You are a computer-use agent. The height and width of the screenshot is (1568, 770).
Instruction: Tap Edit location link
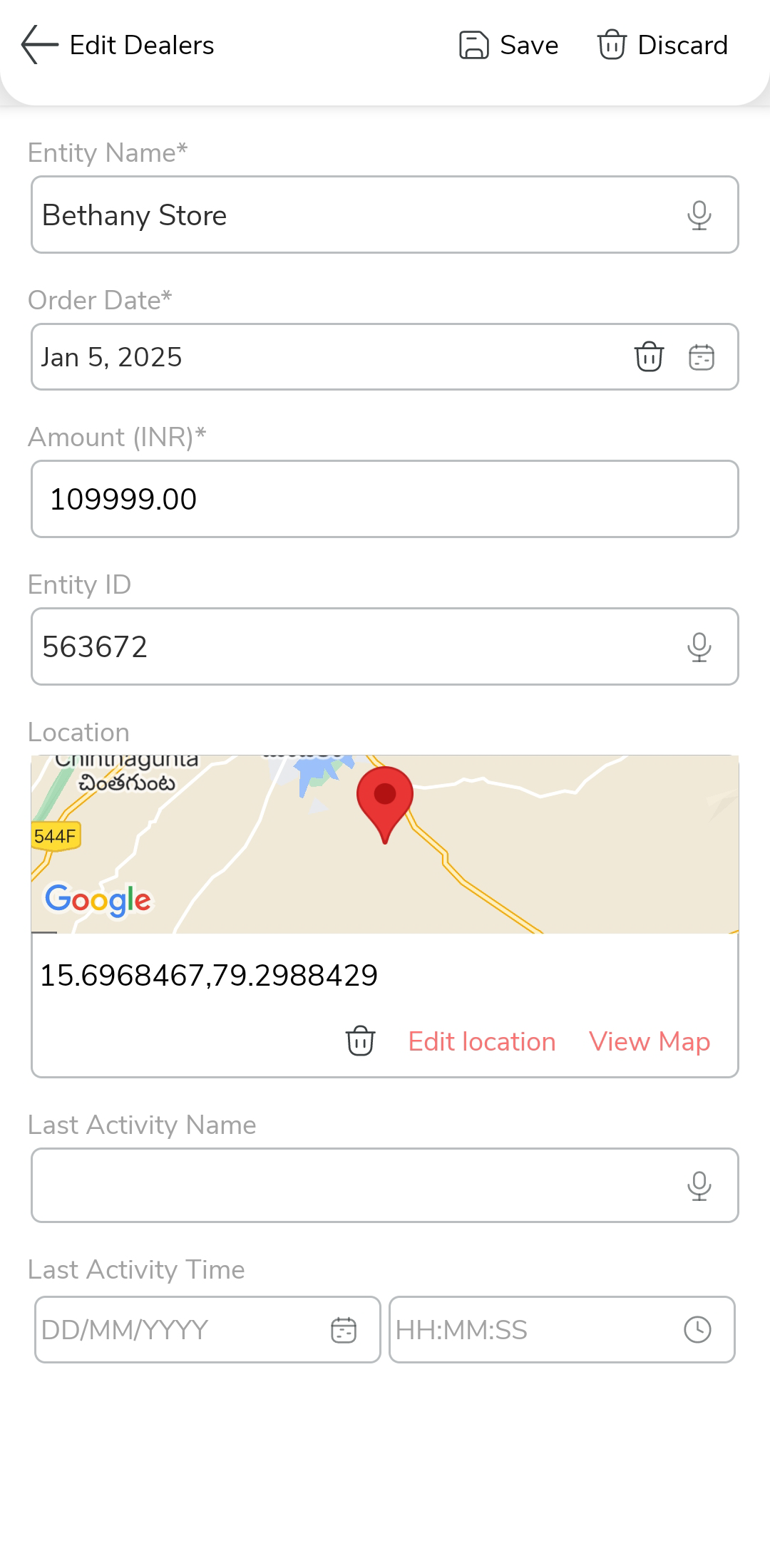tap(482, 1042)
